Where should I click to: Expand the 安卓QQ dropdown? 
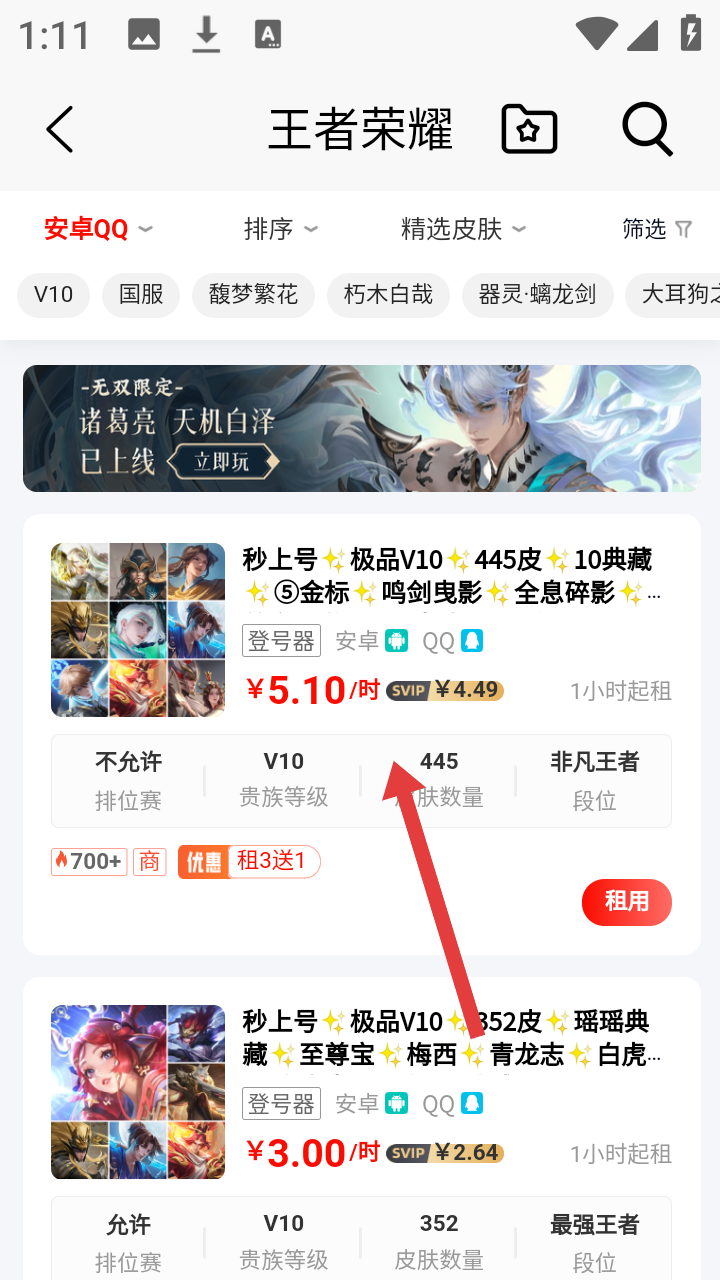click(98, 229)
